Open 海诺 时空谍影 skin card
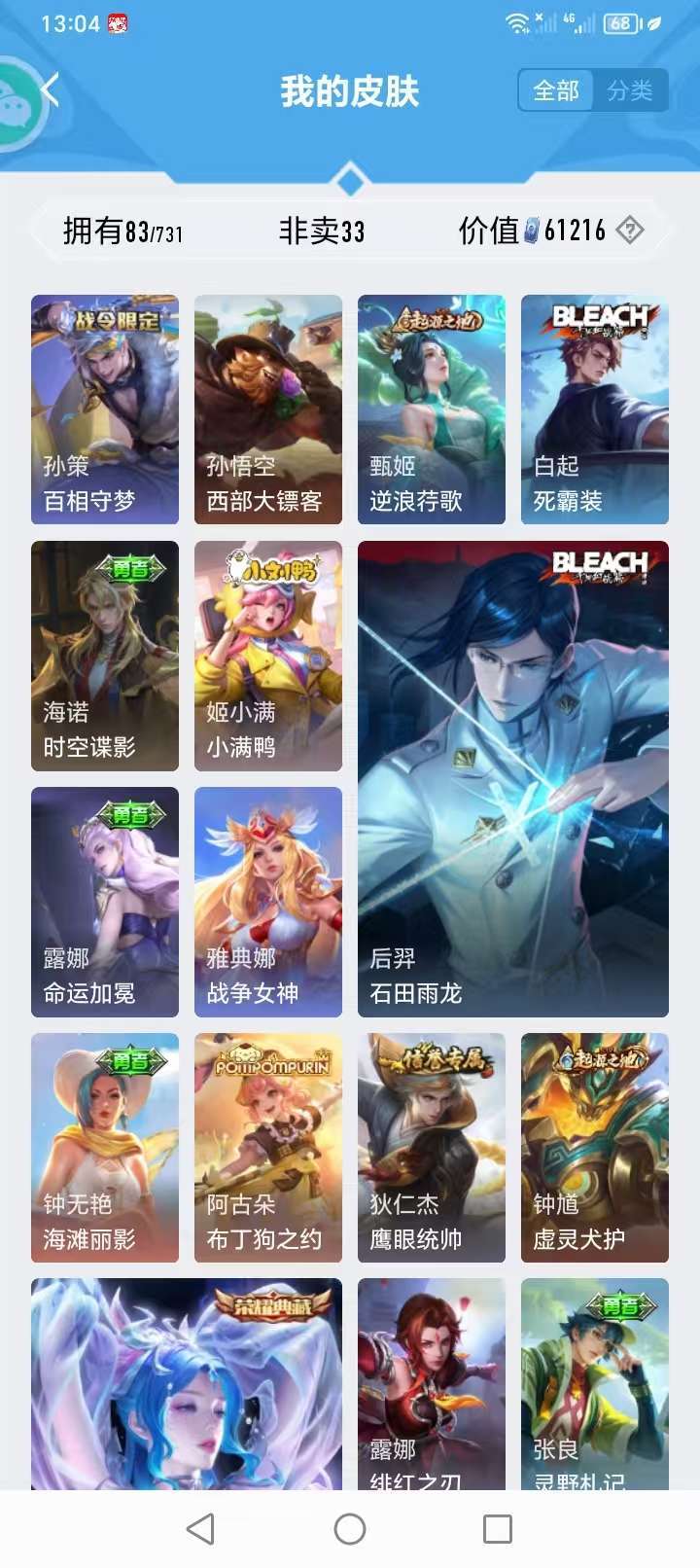Image resolution: width=700 pixels, height=1568 pixels. [x=105, y=656]
